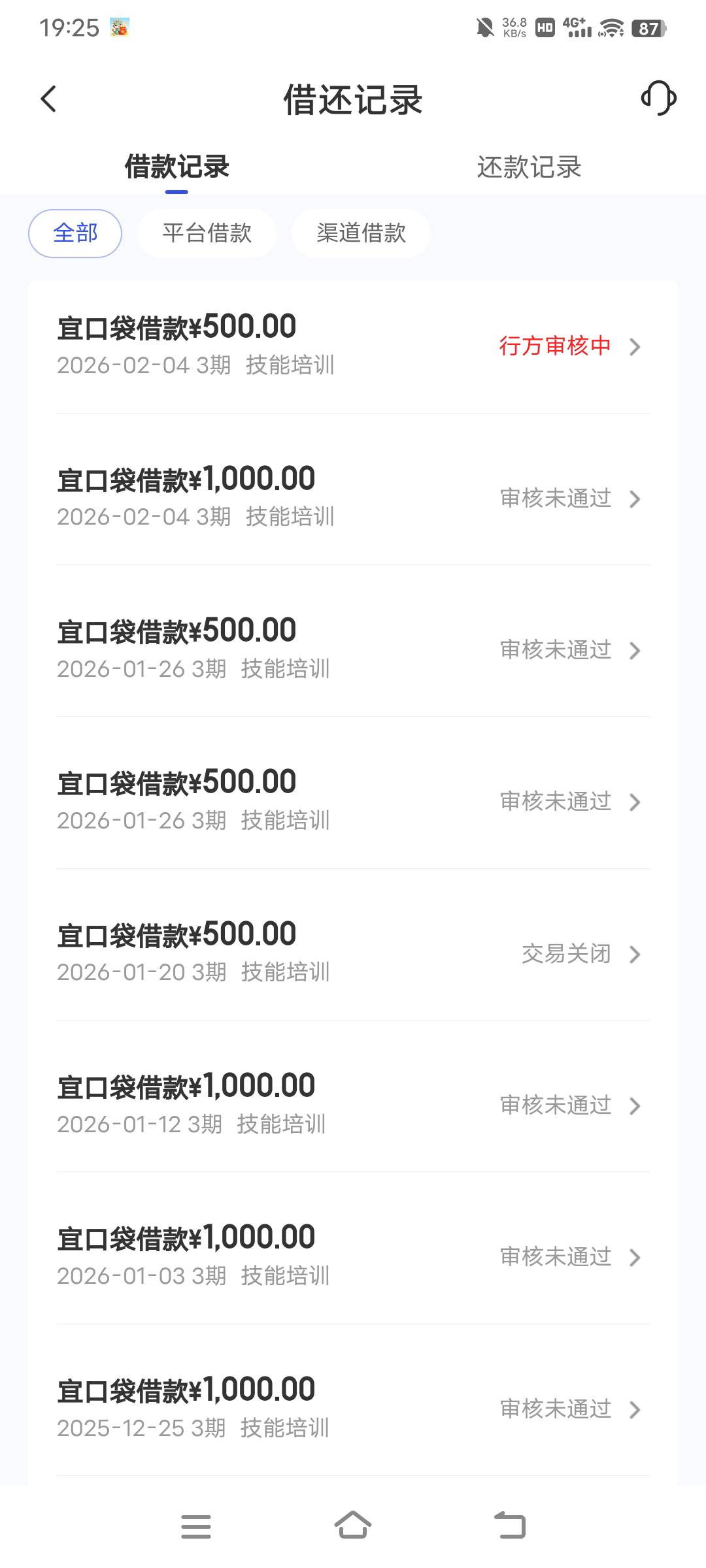Open customer service headset icon
This screenshot has height=1568, width=706.
(x=658, y=99)
